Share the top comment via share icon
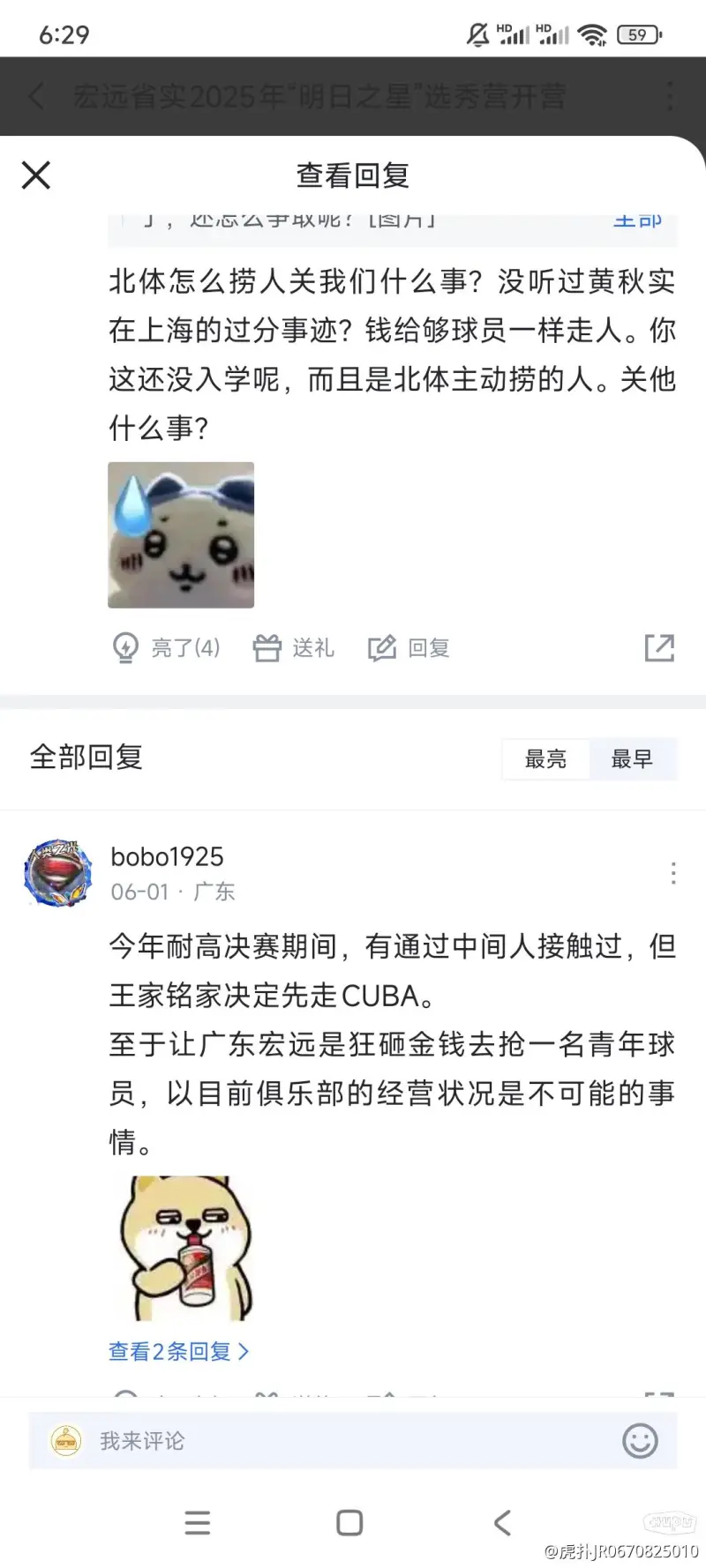The height and width of the screenshot is (1568, 706). [659, 648]
